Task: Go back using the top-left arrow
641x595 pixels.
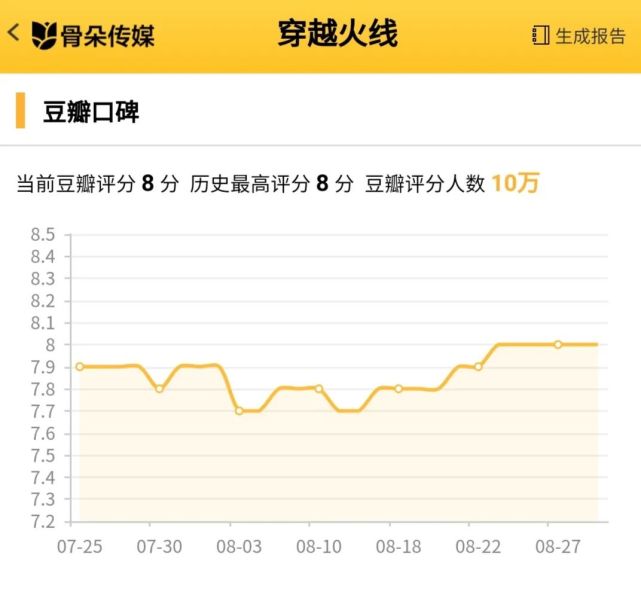Action: (x=14, y=33)
